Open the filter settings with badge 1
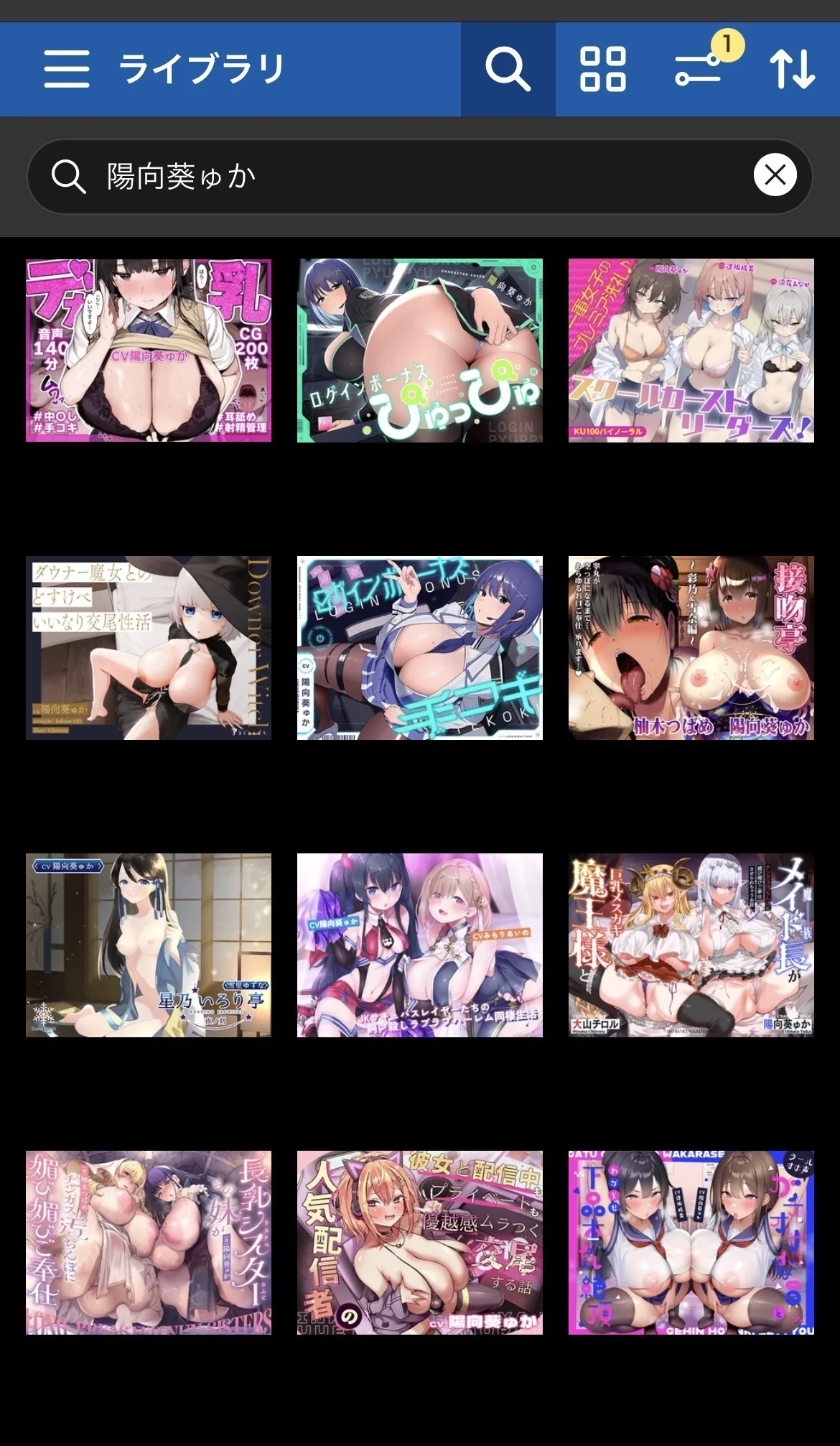Image resolution: width=840 pixels, height=1446 pixels. (x=699, y=69)
